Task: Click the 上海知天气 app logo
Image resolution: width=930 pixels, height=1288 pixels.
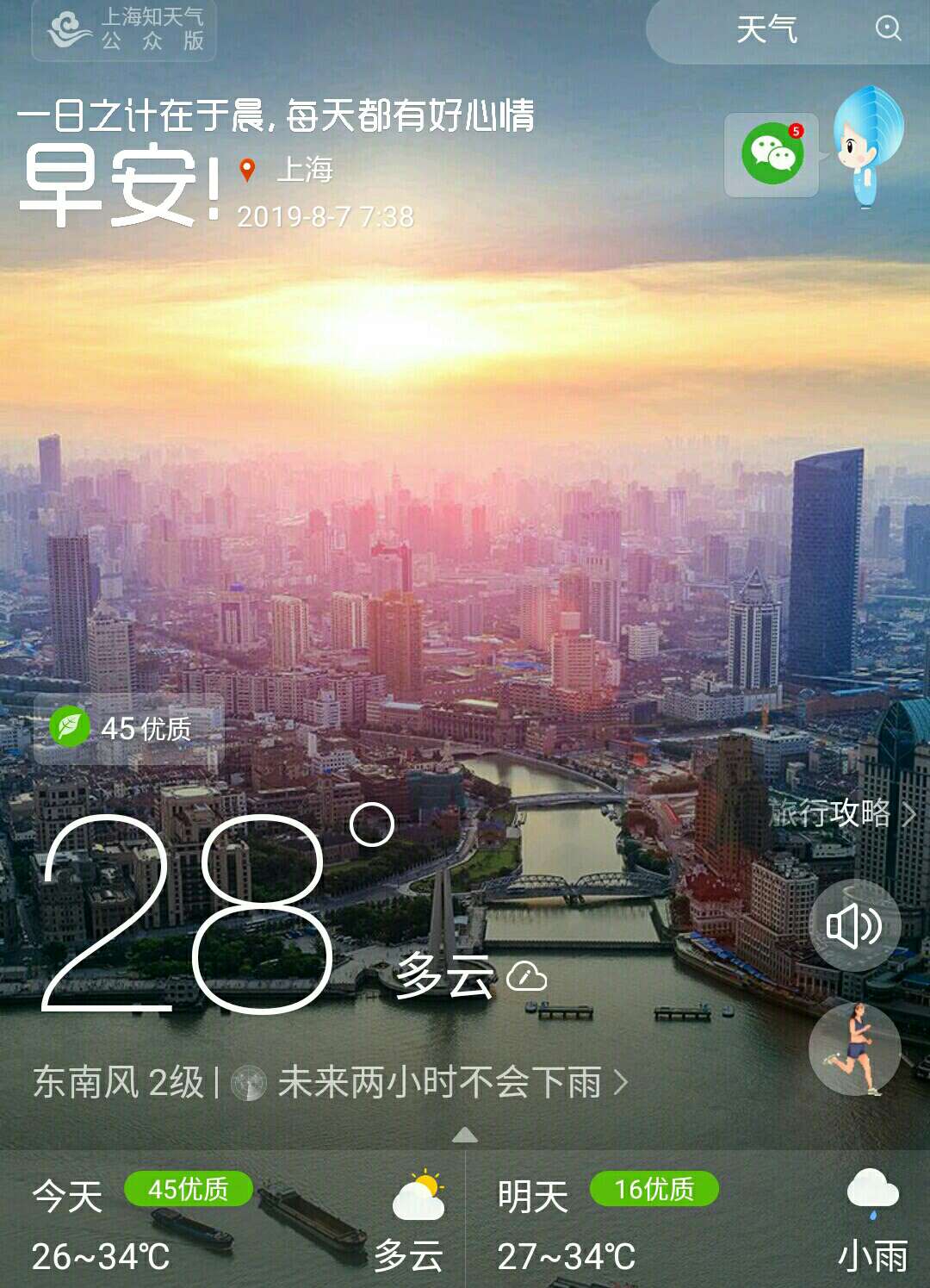Action: click(x=121, y=33)
